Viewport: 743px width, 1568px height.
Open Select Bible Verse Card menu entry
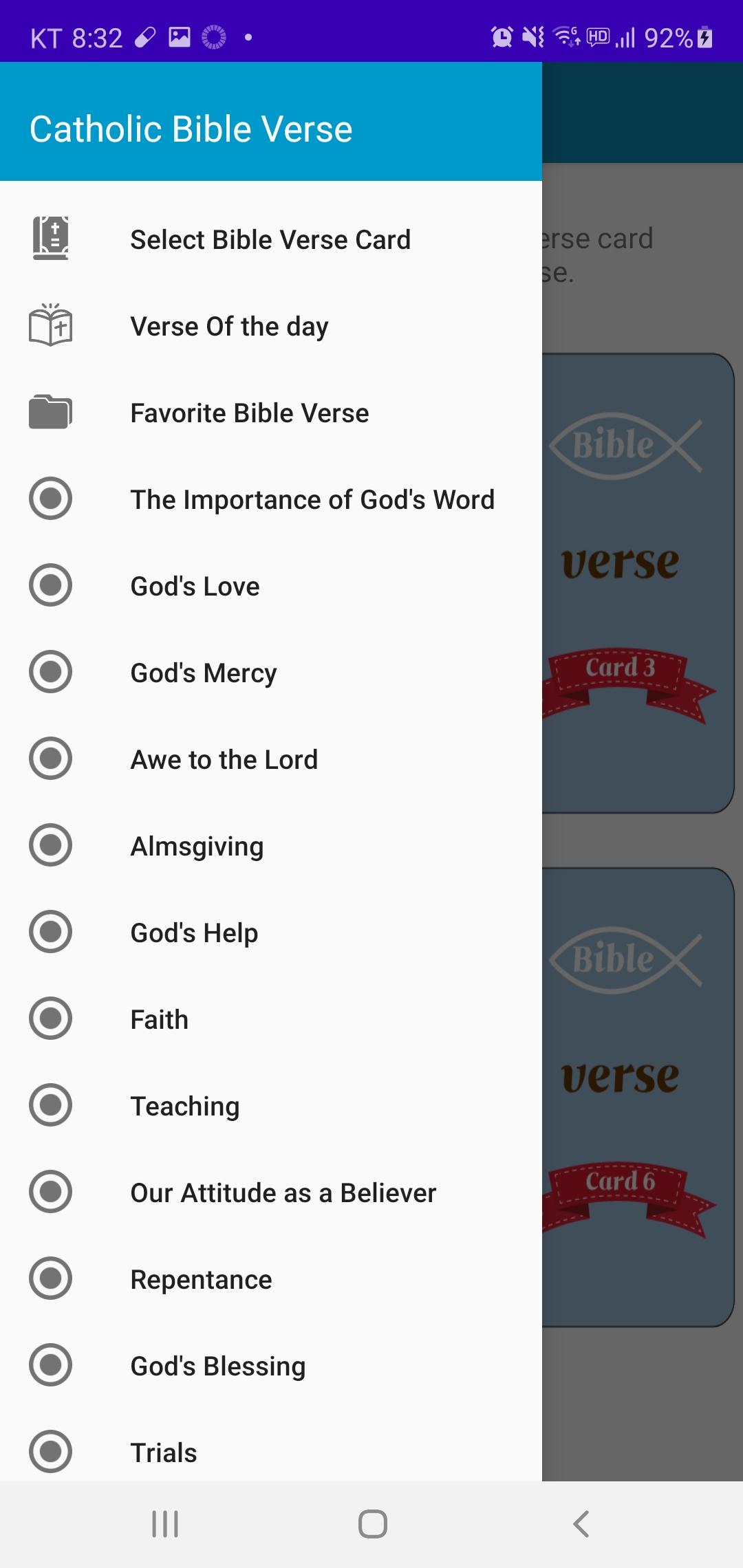click(270, 239)
